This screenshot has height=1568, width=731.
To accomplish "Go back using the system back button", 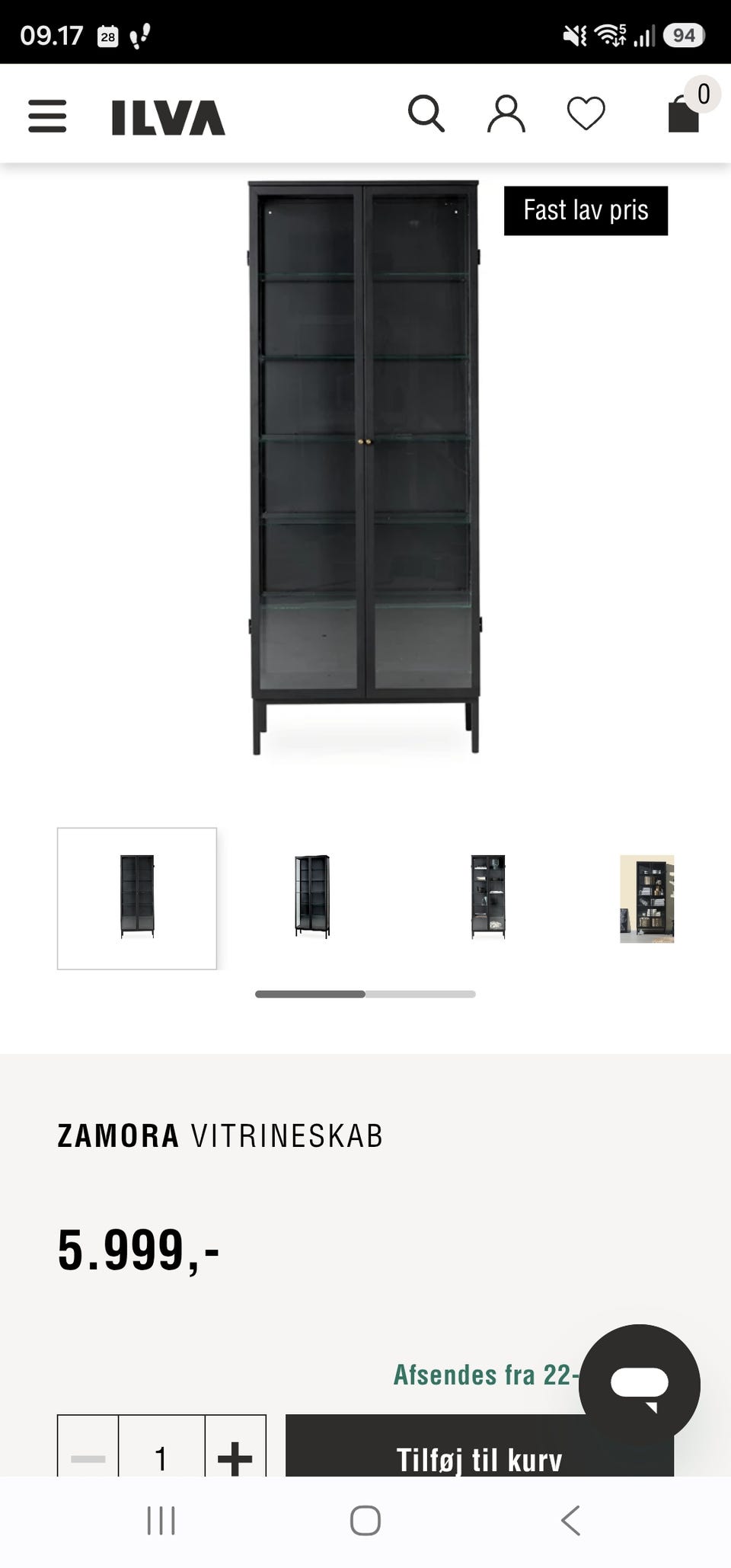I will pos(570,1521).
